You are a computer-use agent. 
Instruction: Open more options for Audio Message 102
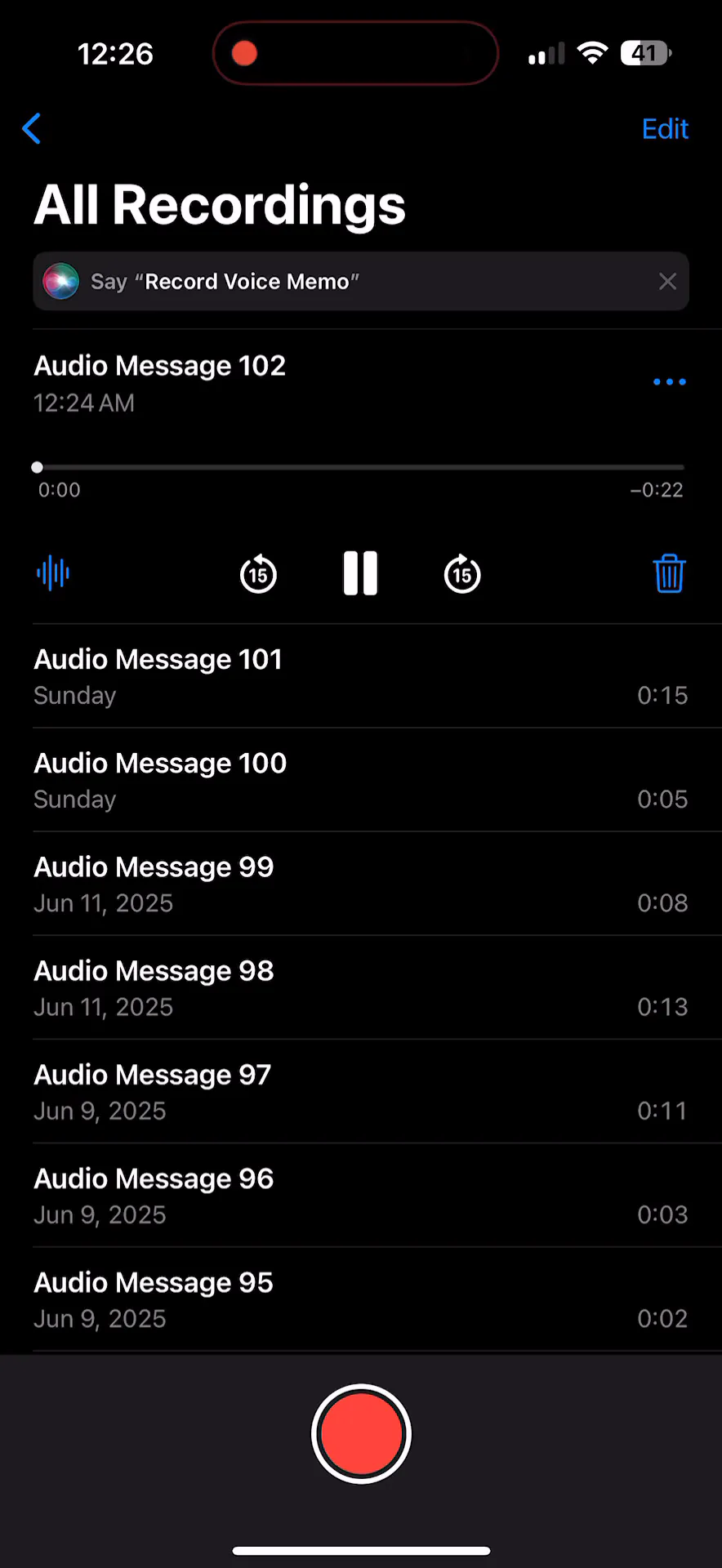pyautogui.click(x=669, y=381)
